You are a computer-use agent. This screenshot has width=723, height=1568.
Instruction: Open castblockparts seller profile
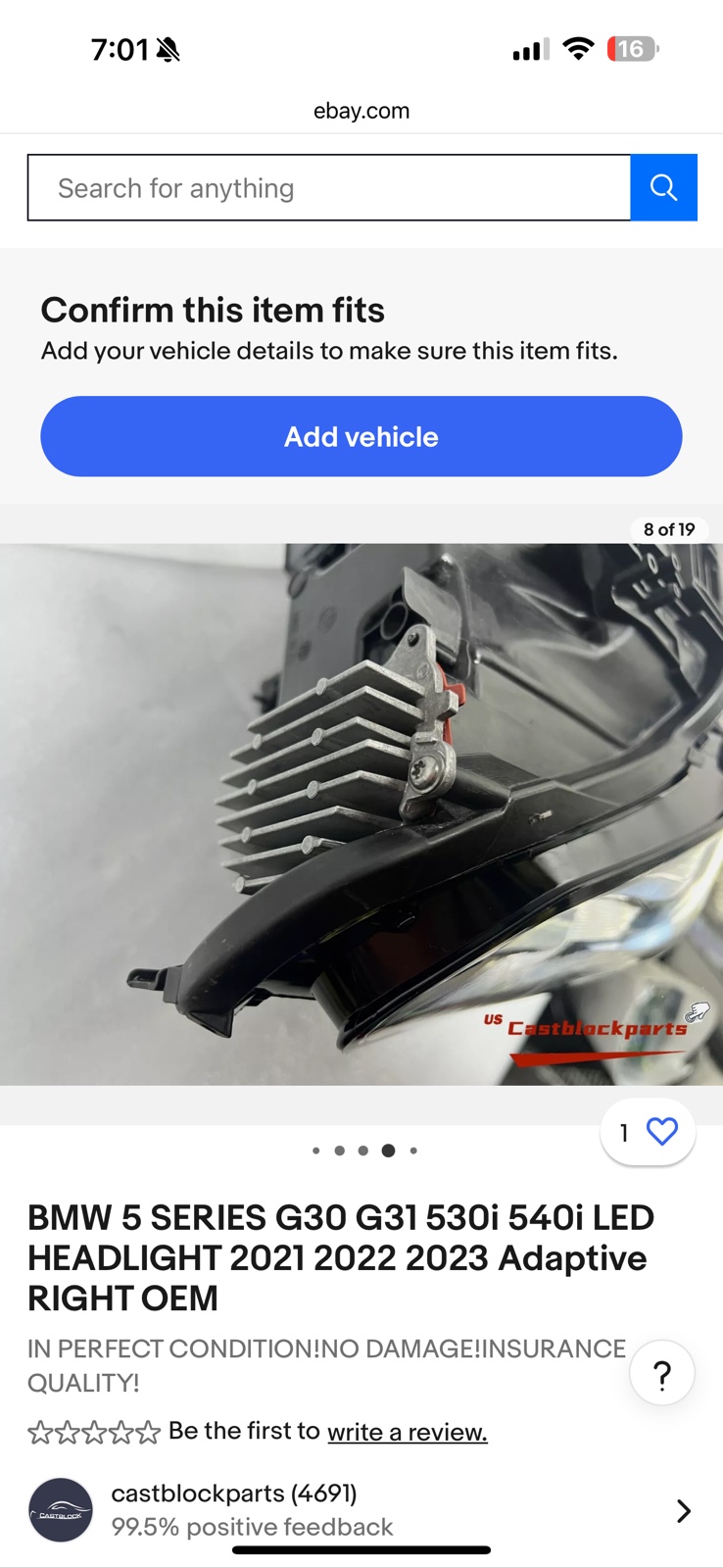(233, 1494)
